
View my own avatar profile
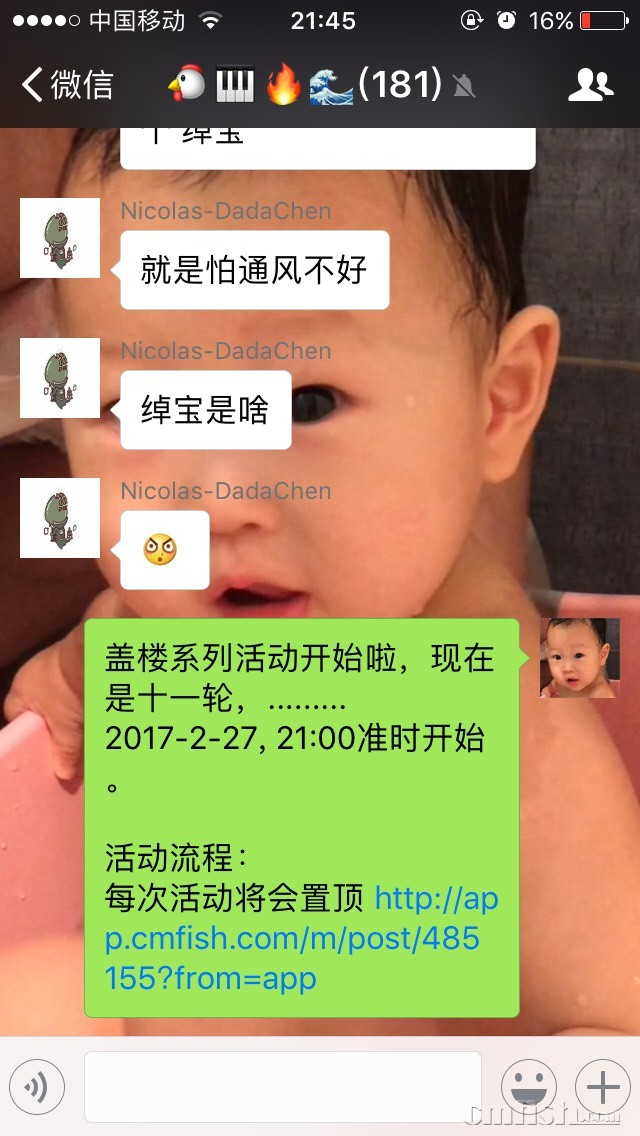coord(580,658)
